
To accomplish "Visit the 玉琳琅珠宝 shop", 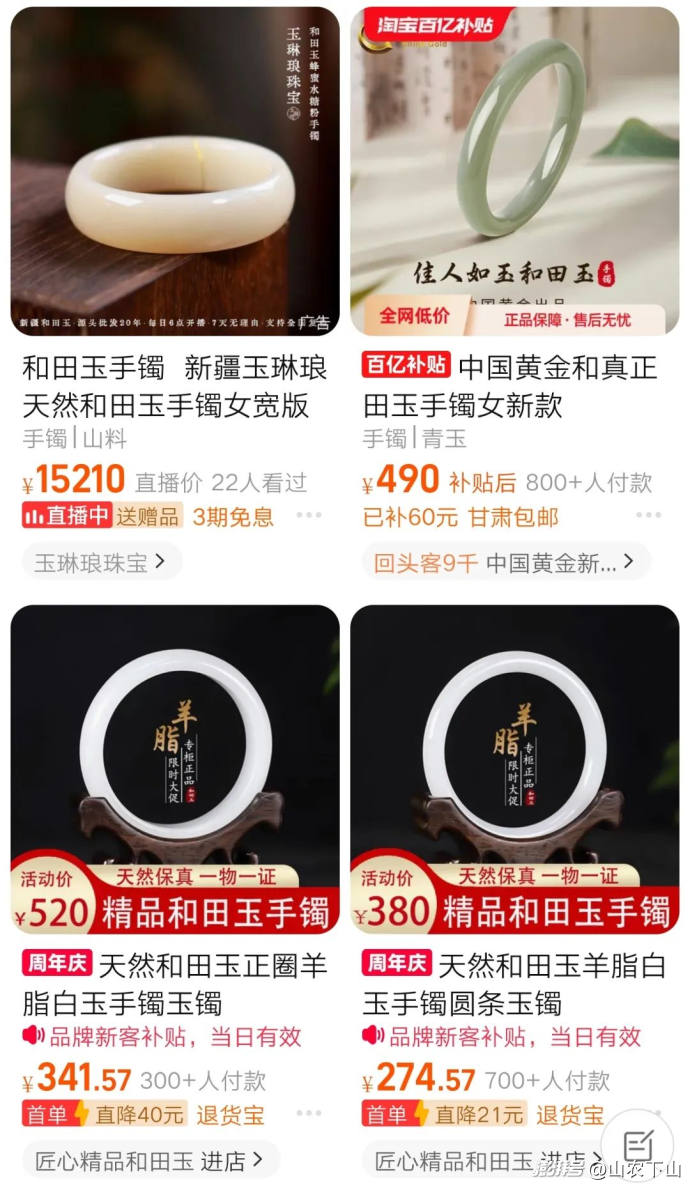I will click(x=101, y=562).
